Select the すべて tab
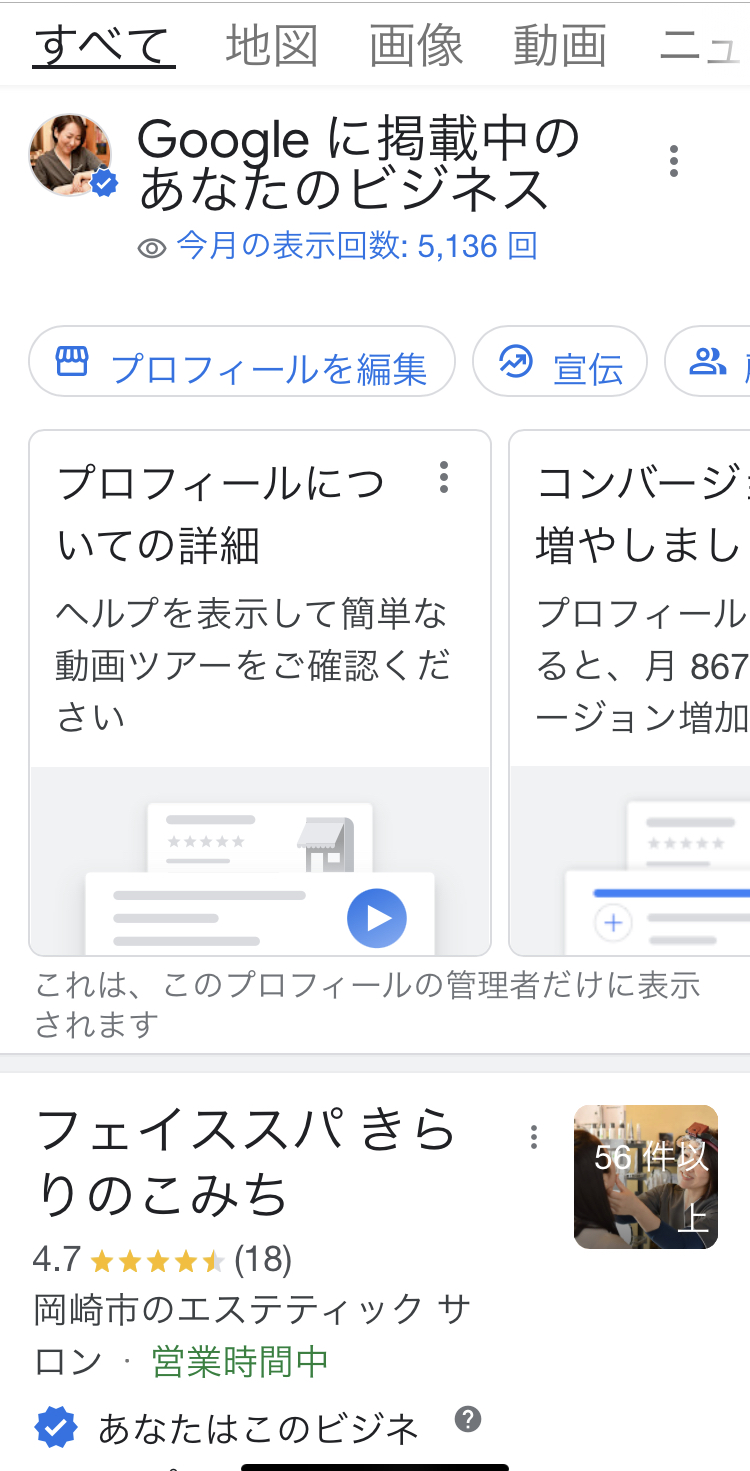The image size is (750, 1471). (x=104, y=46)
